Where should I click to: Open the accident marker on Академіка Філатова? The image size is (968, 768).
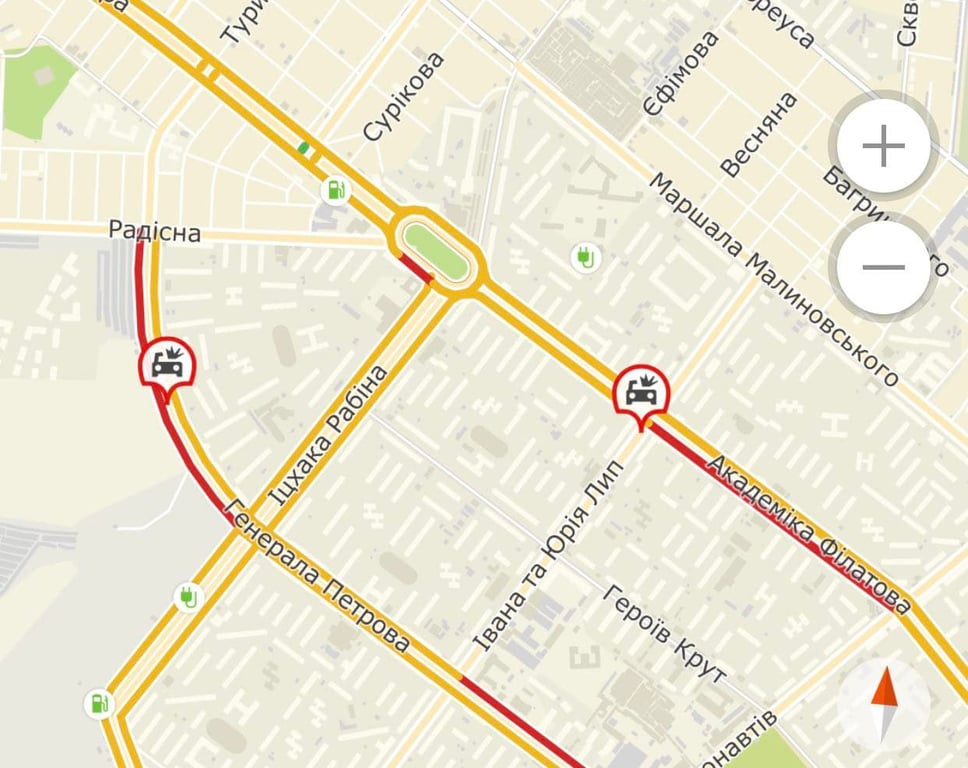pos(640,390)
